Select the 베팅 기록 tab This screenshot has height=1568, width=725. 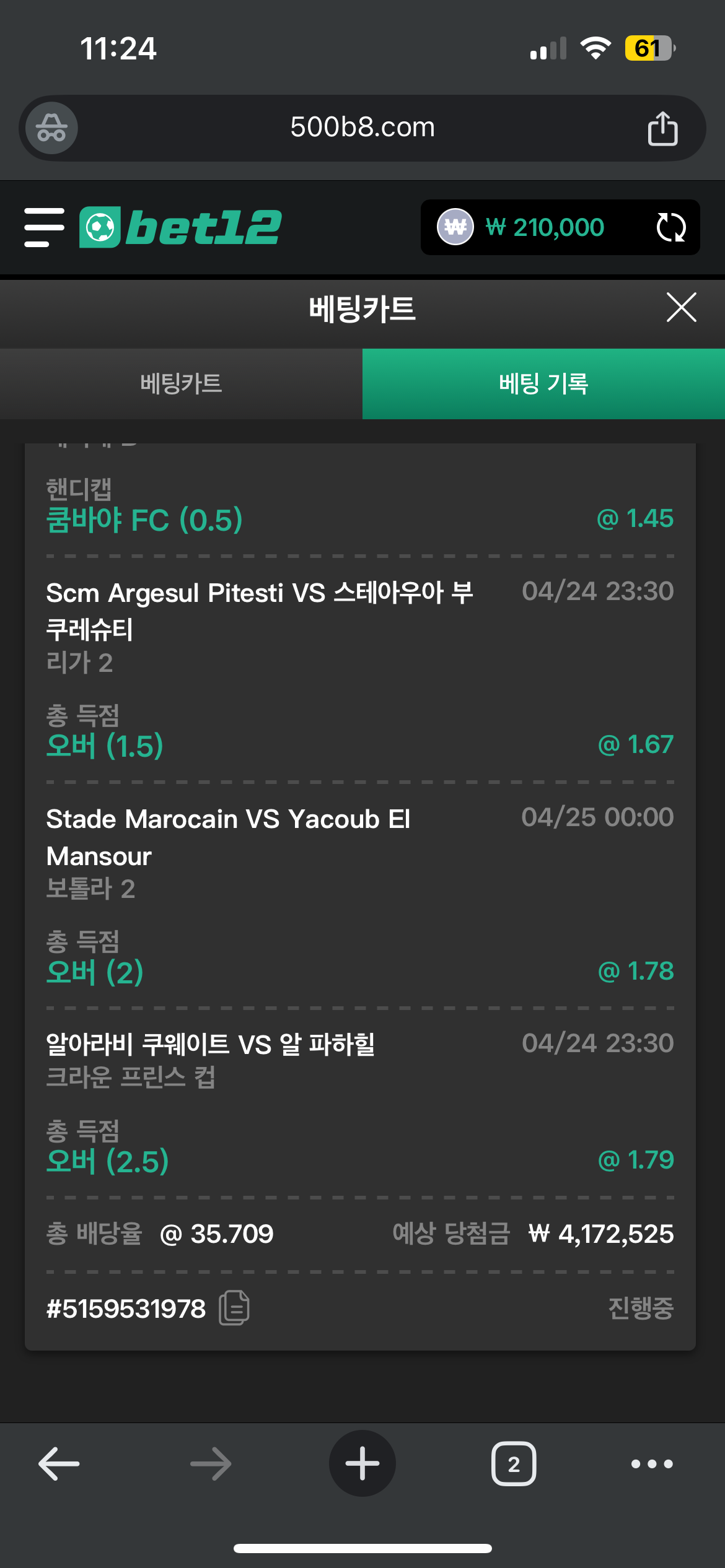tap(543, 384)
